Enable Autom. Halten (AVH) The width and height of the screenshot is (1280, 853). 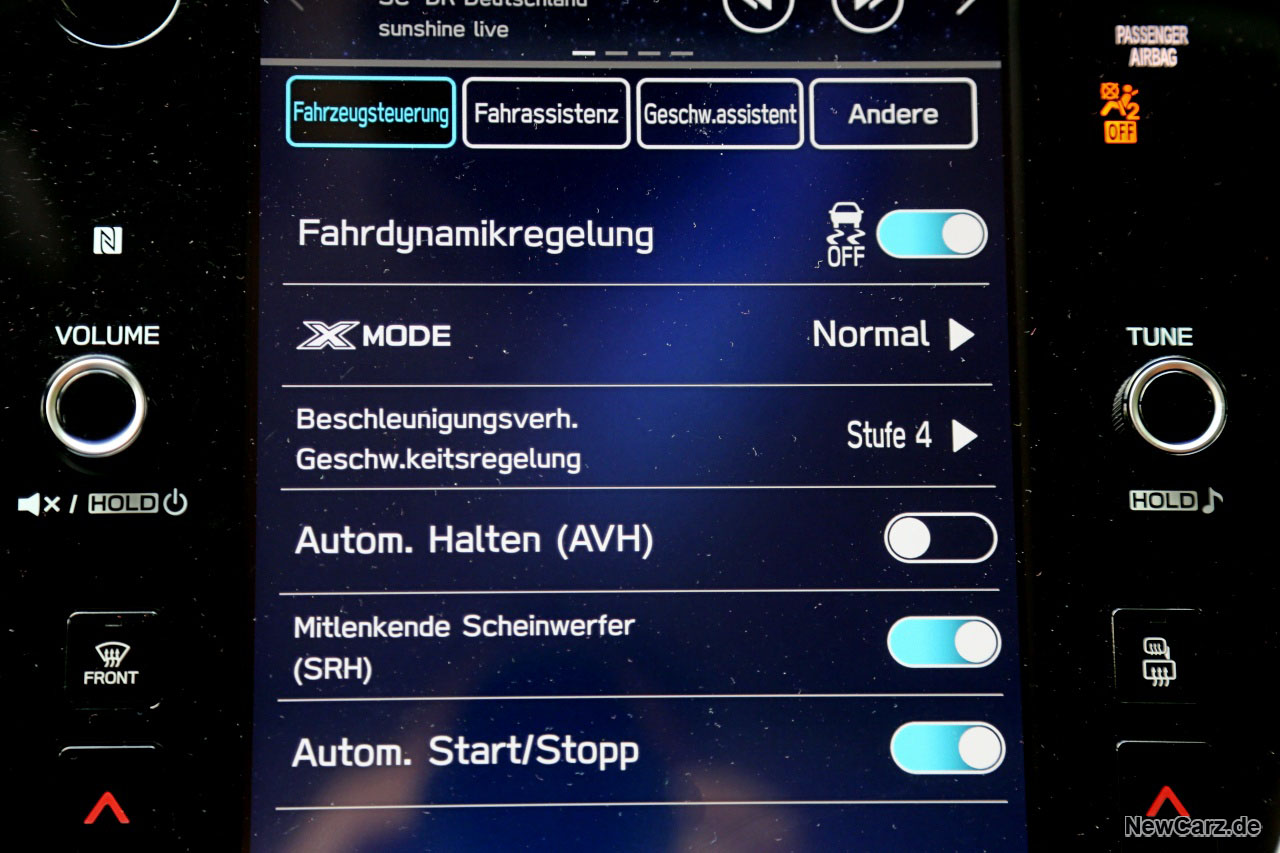pos(940,539)
